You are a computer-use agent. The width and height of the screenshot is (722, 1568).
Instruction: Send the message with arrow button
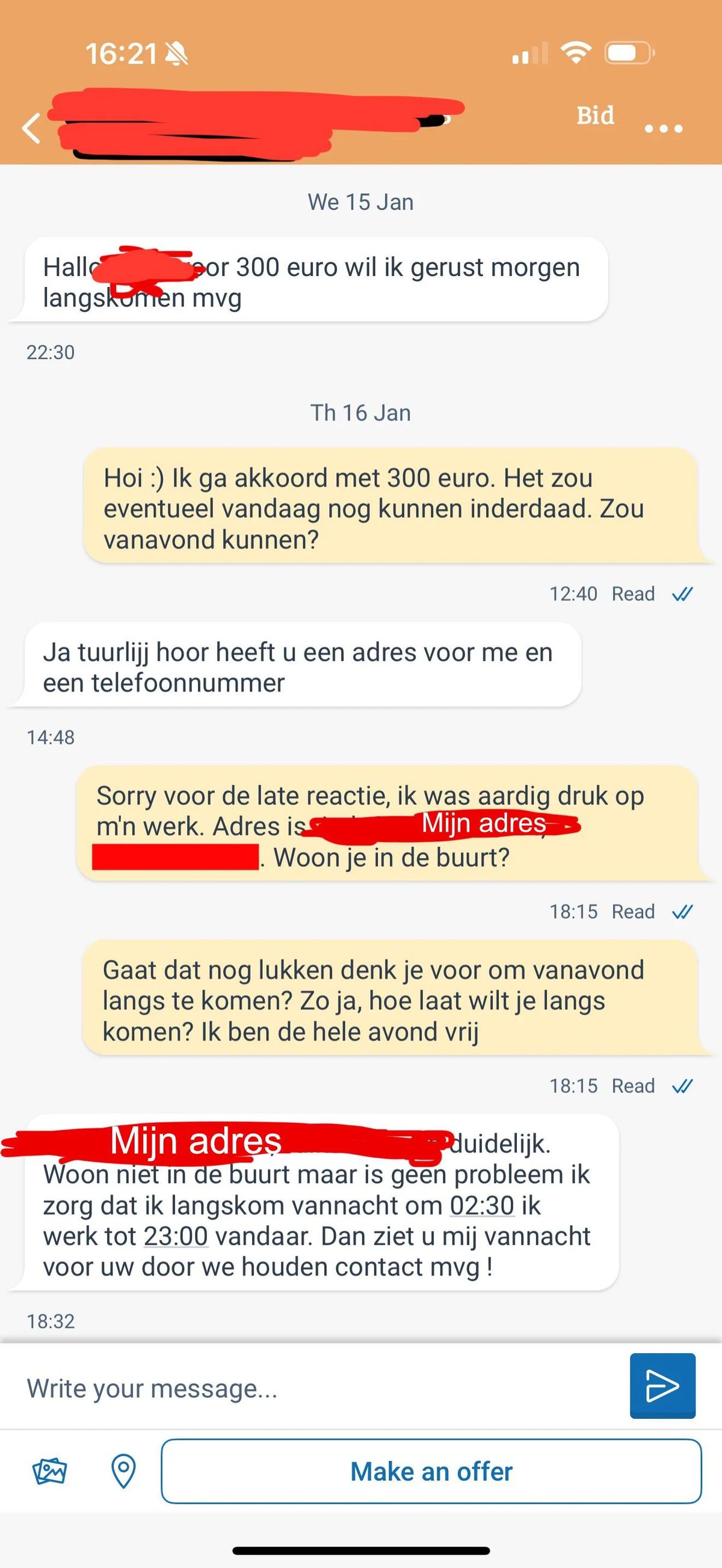coord(662,1386)
